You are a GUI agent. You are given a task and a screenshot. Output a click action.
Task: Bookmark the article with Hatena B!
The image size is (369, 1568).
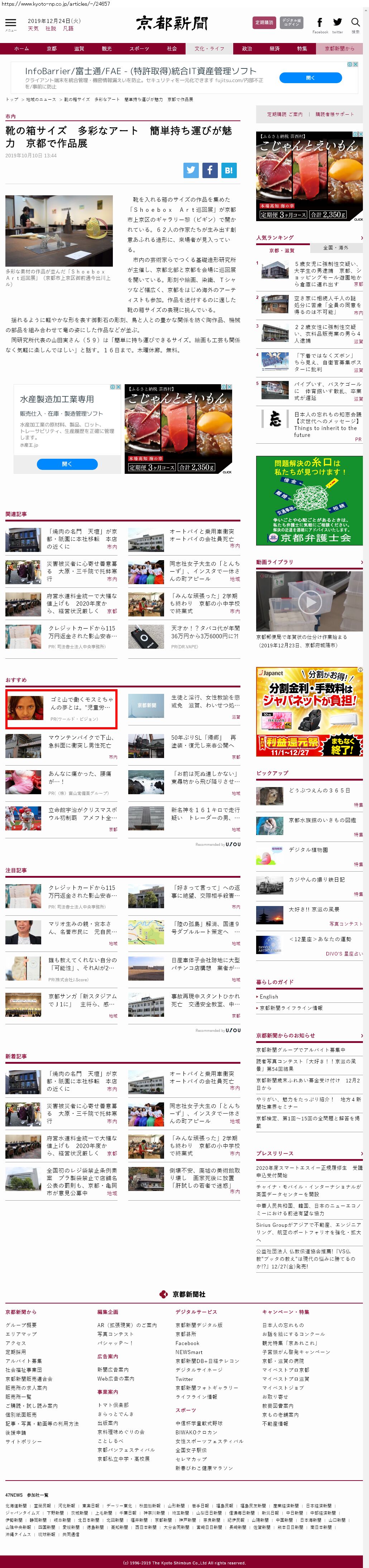click(x=228, y=171)
